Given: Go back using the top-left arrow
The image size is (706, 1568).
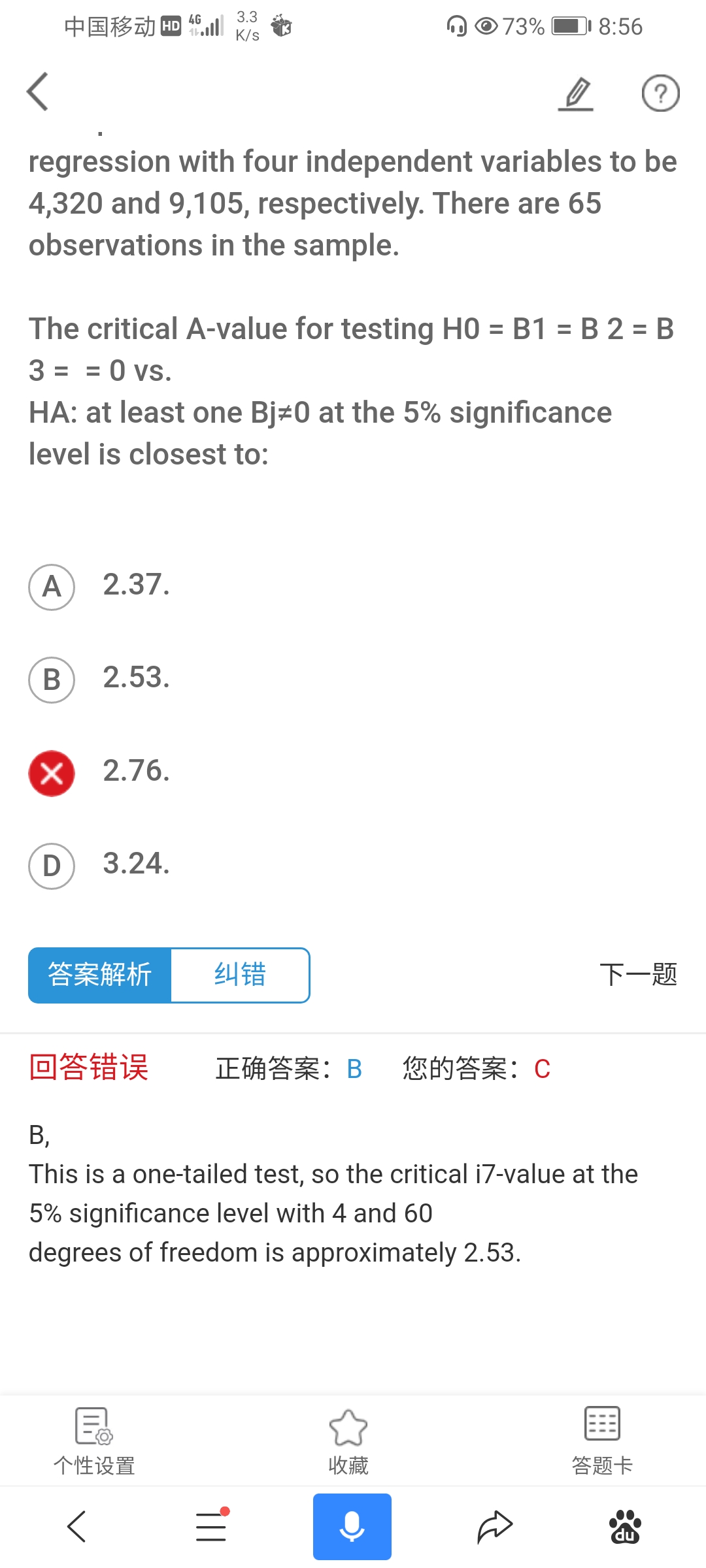Looking at the screenshot, I should [x=38, y=91].
